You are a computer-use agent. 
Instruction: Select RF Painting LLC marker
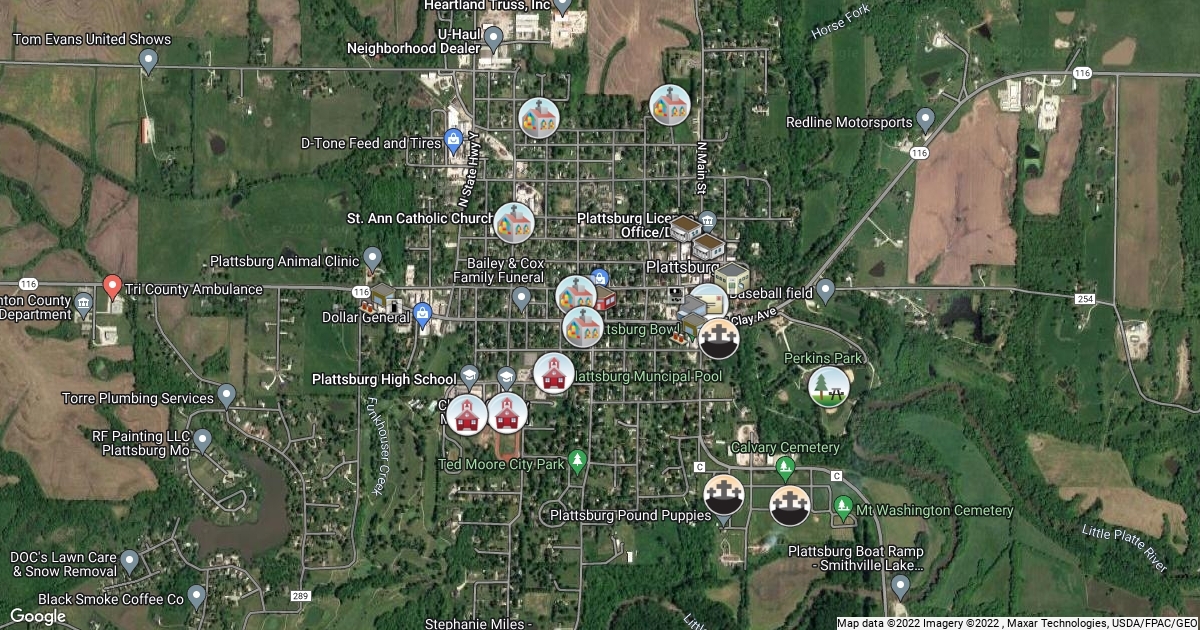[x=203, y=439]
